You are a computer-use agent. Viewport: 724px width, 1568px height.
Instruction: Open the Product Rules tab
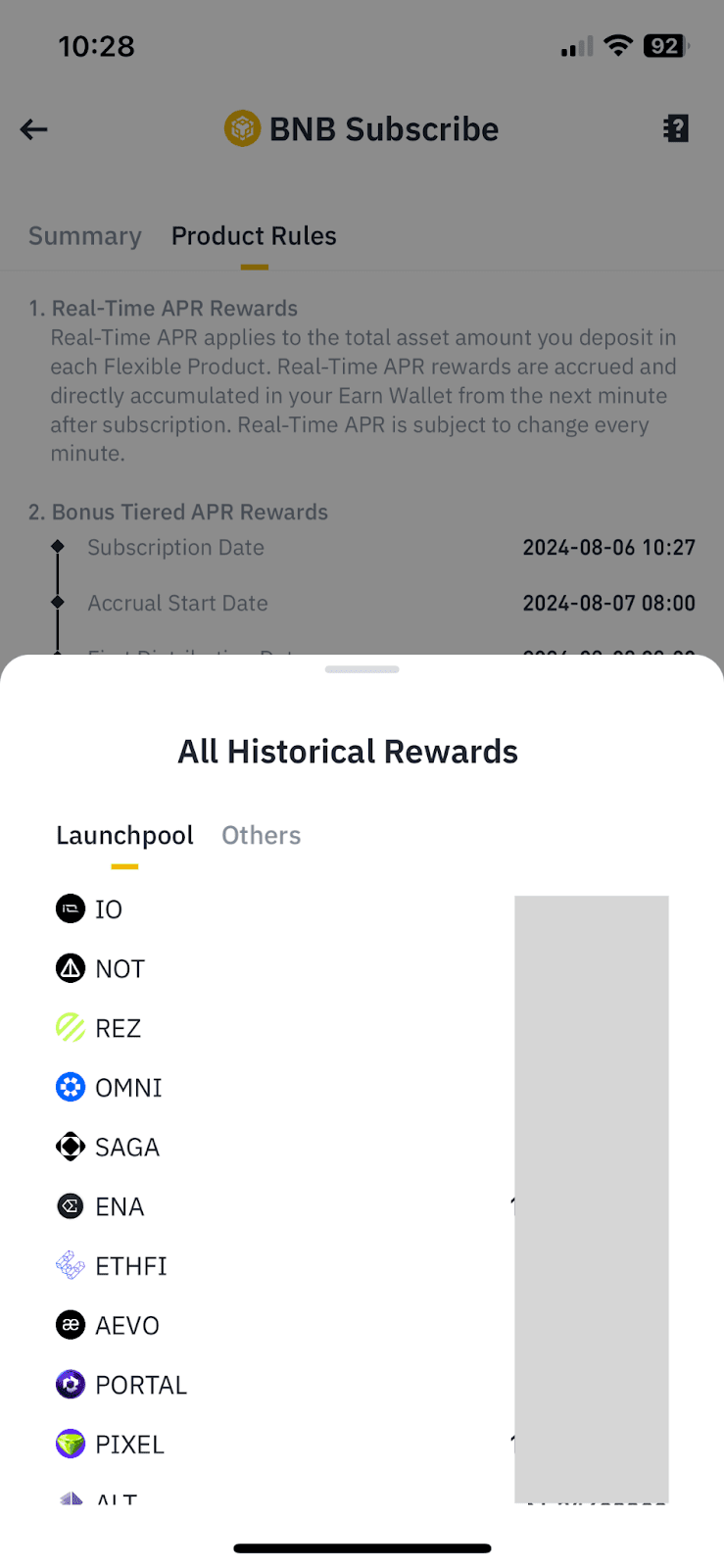tap(254, 236)
